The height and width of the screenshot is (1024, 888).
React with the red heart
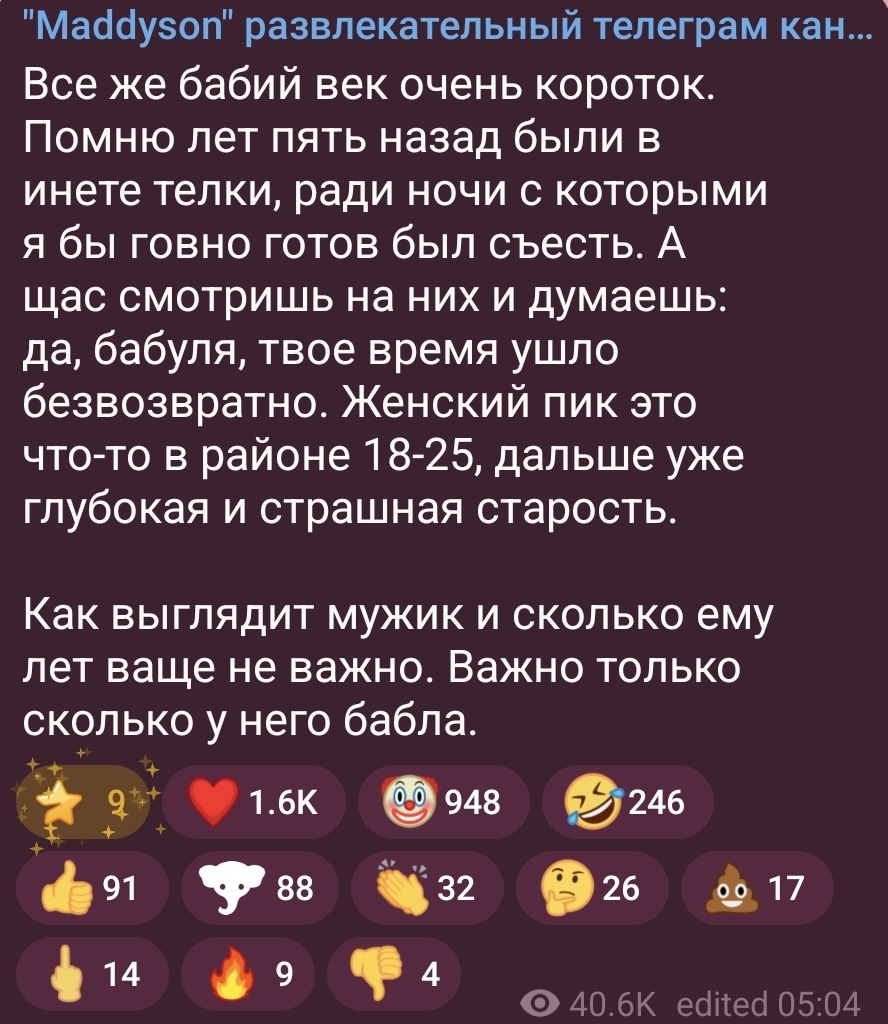pyautogui.click(x=255, y=801)
